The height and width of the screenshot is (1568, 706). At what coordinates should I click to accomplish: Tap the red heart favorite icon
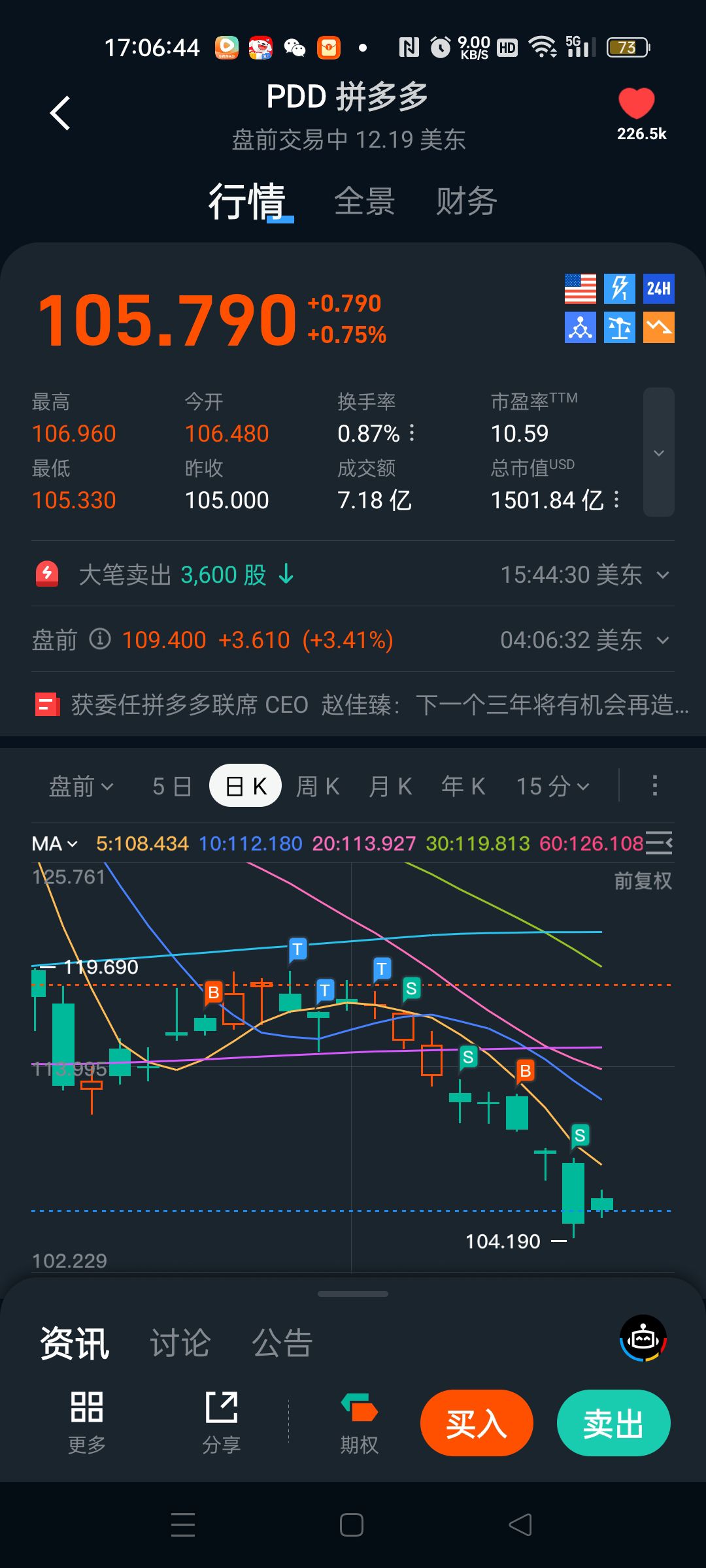click(636, 105)
